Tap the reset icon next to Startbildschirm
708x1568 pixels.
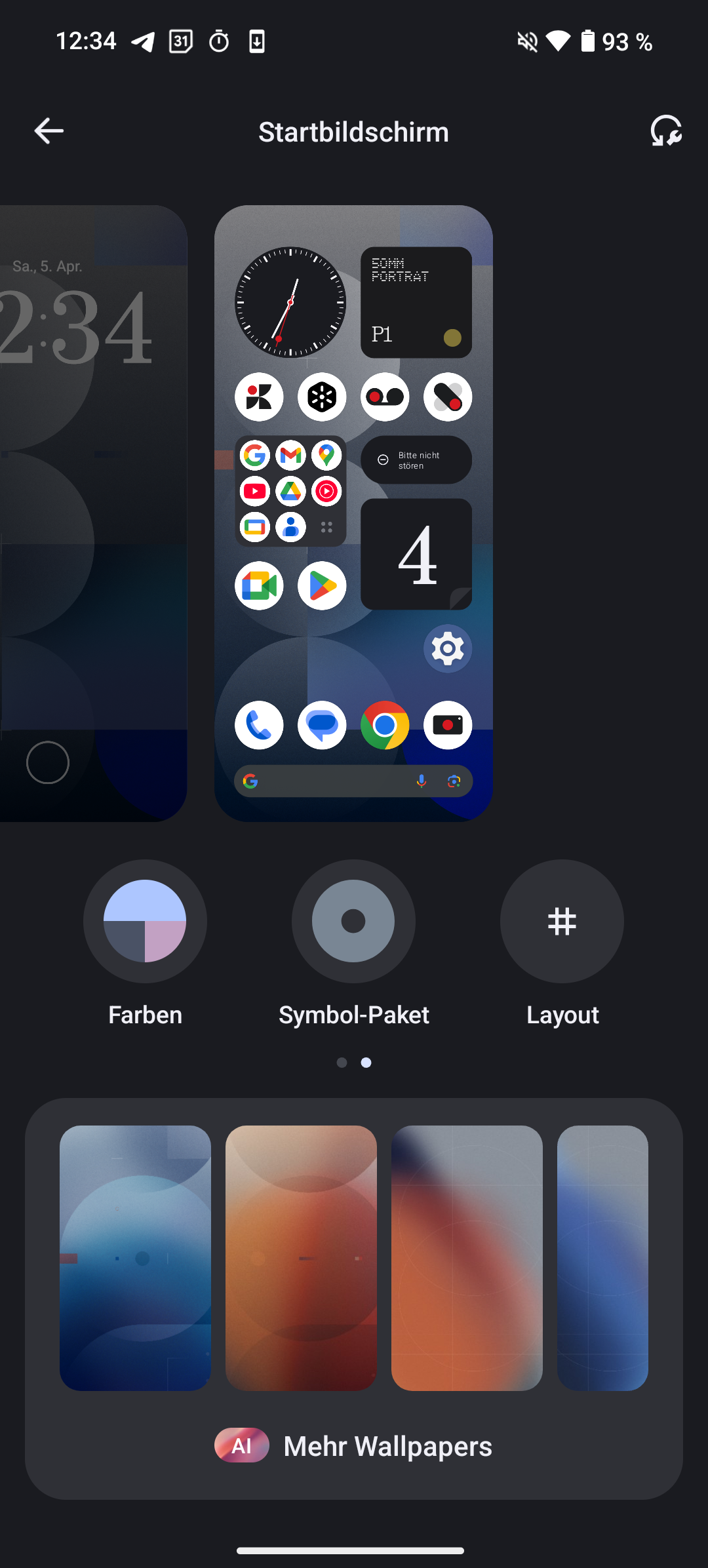tap(666, 131)
